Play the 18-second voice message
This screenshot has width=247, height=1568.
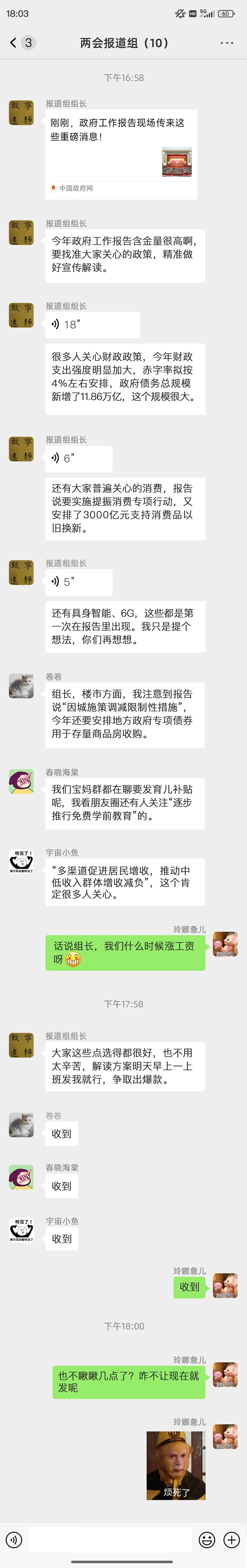pyautogui.click(x=92, y=324)
